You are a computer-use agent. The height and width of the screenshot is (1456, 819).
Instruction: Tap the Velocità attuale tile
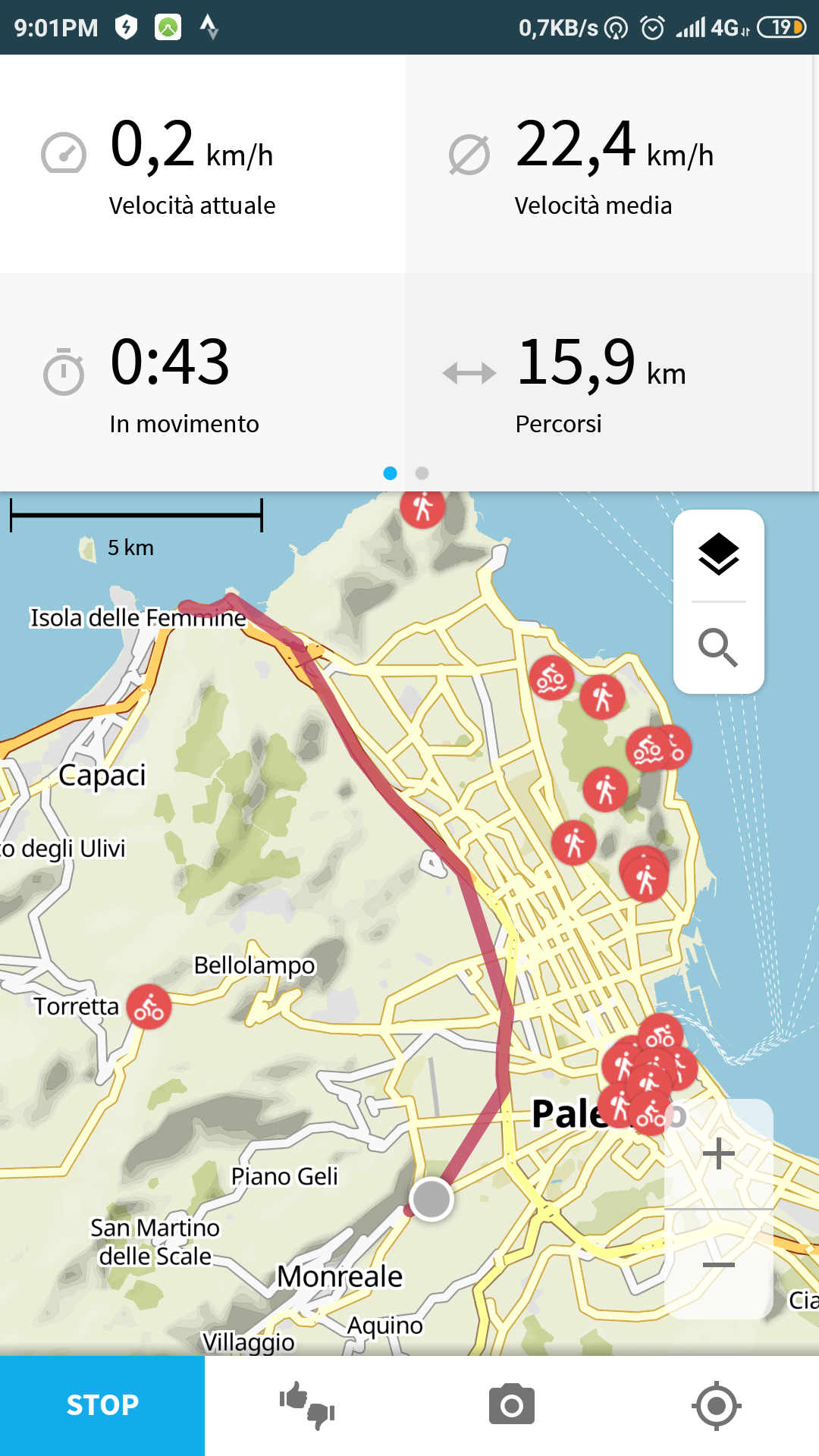202,164
